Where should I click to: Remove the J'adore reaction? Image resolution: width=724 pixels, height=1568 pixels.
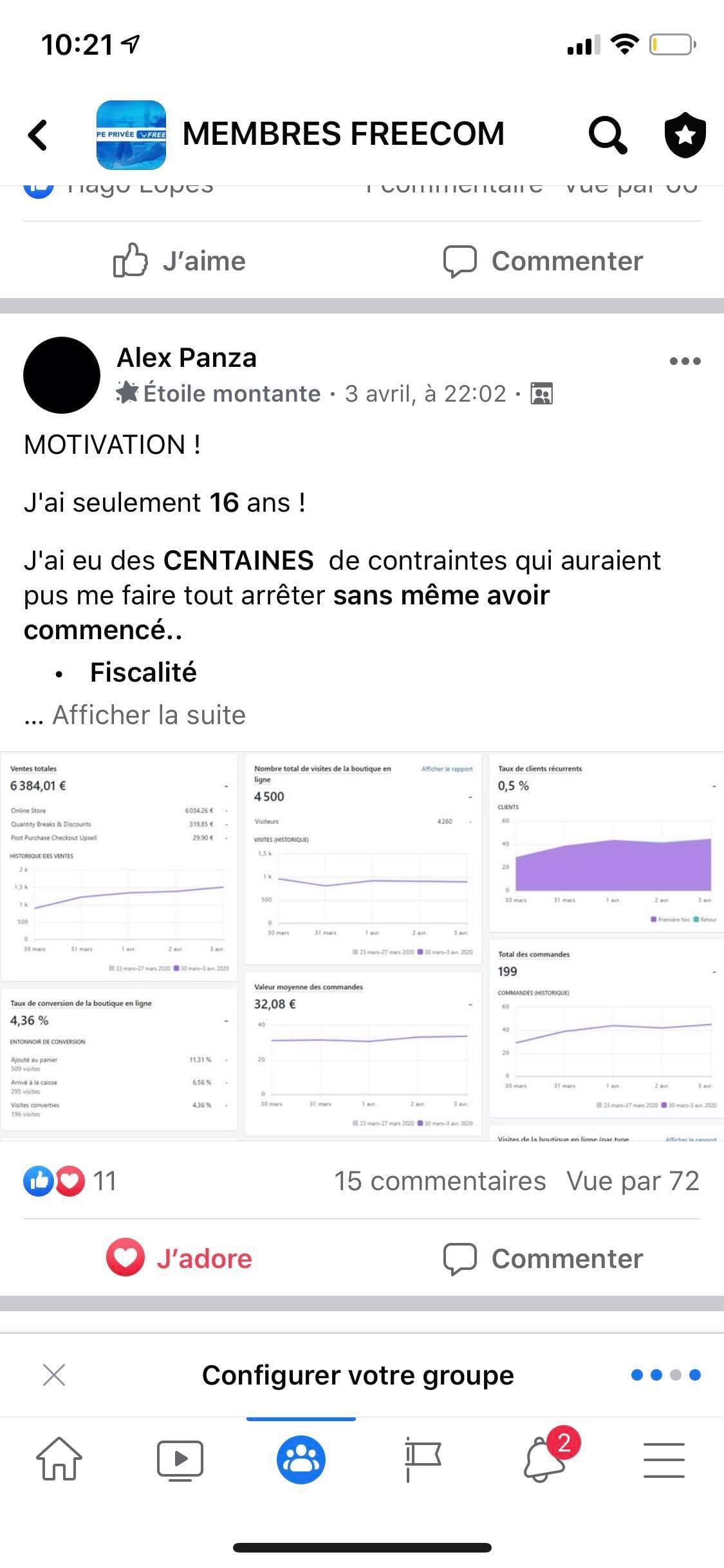pyautogui.click(x=180, y=1258)
